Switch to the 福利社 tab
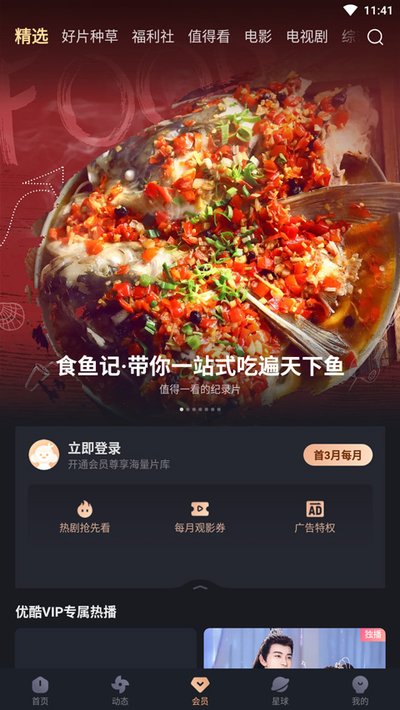 click(153, 37)
